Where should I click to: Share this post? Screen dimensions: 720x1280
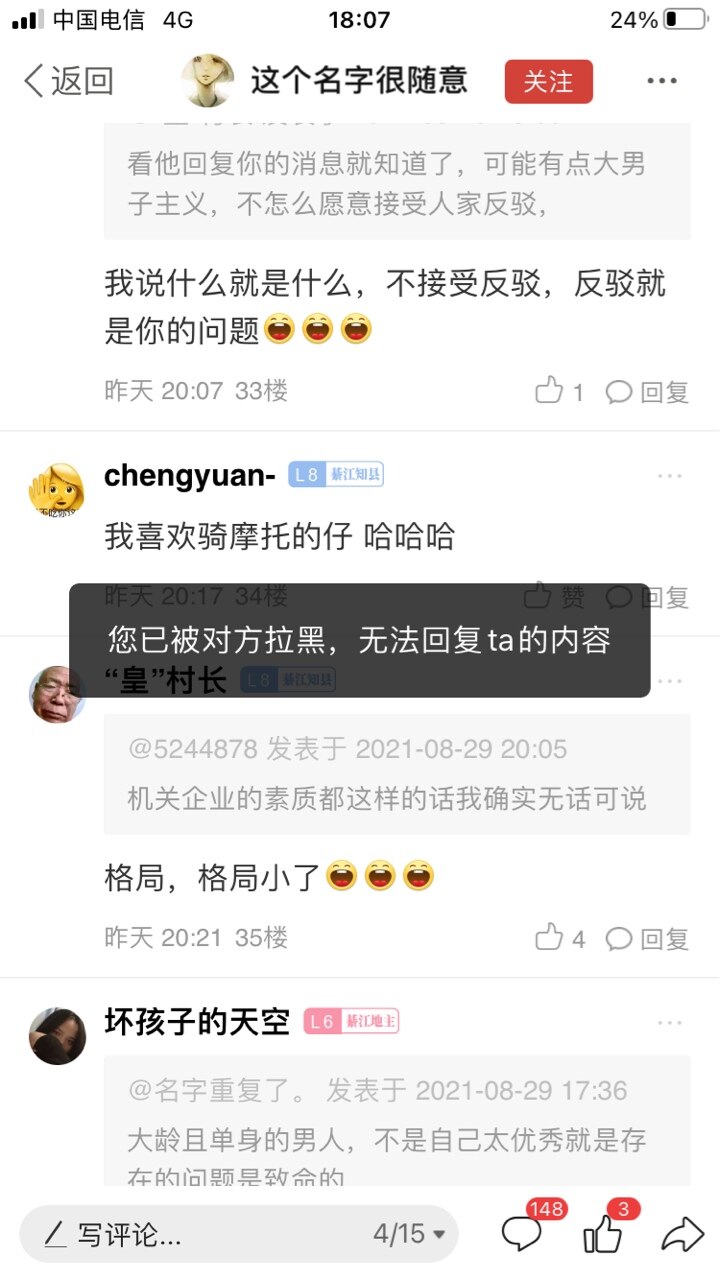(683, 1234)
